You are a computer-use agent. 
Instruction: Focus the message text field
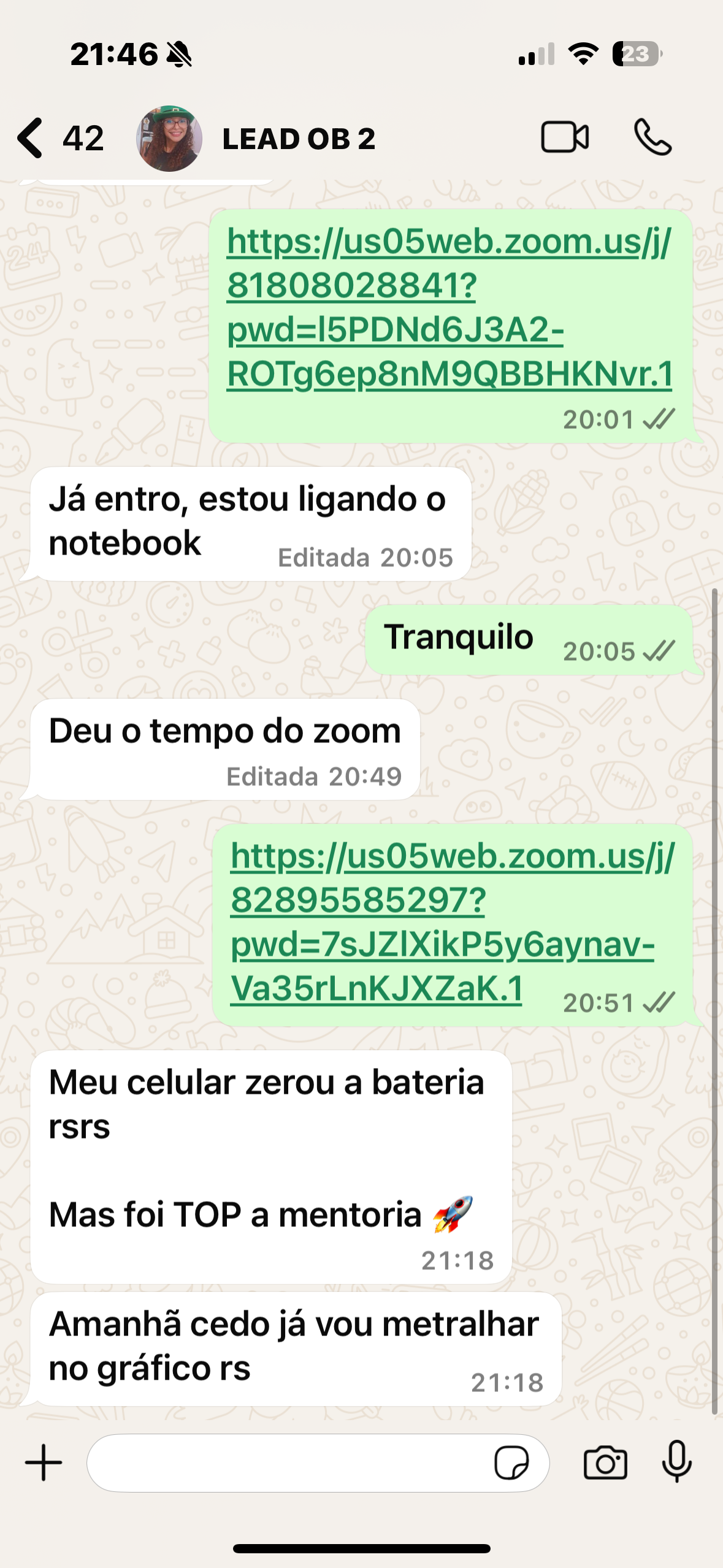click(x=288, y=1463)
